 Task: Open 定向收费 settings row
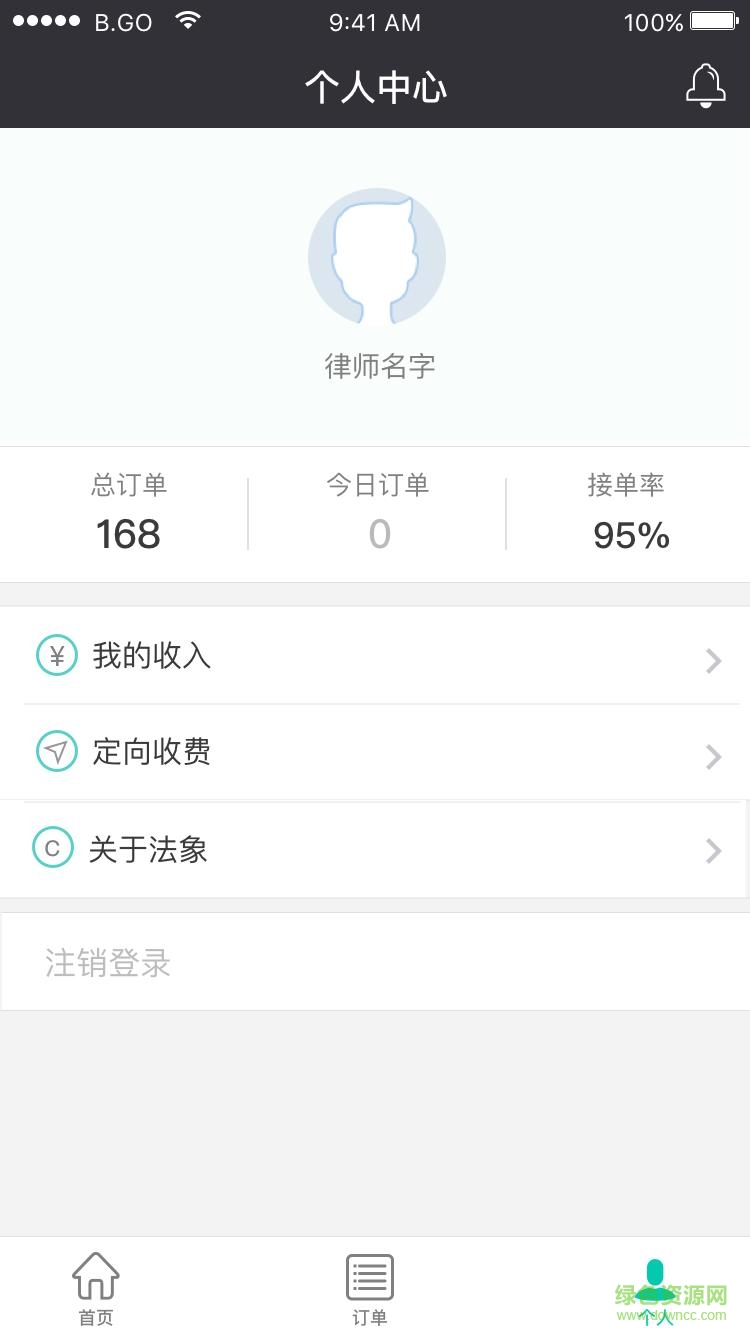(375, 752)
